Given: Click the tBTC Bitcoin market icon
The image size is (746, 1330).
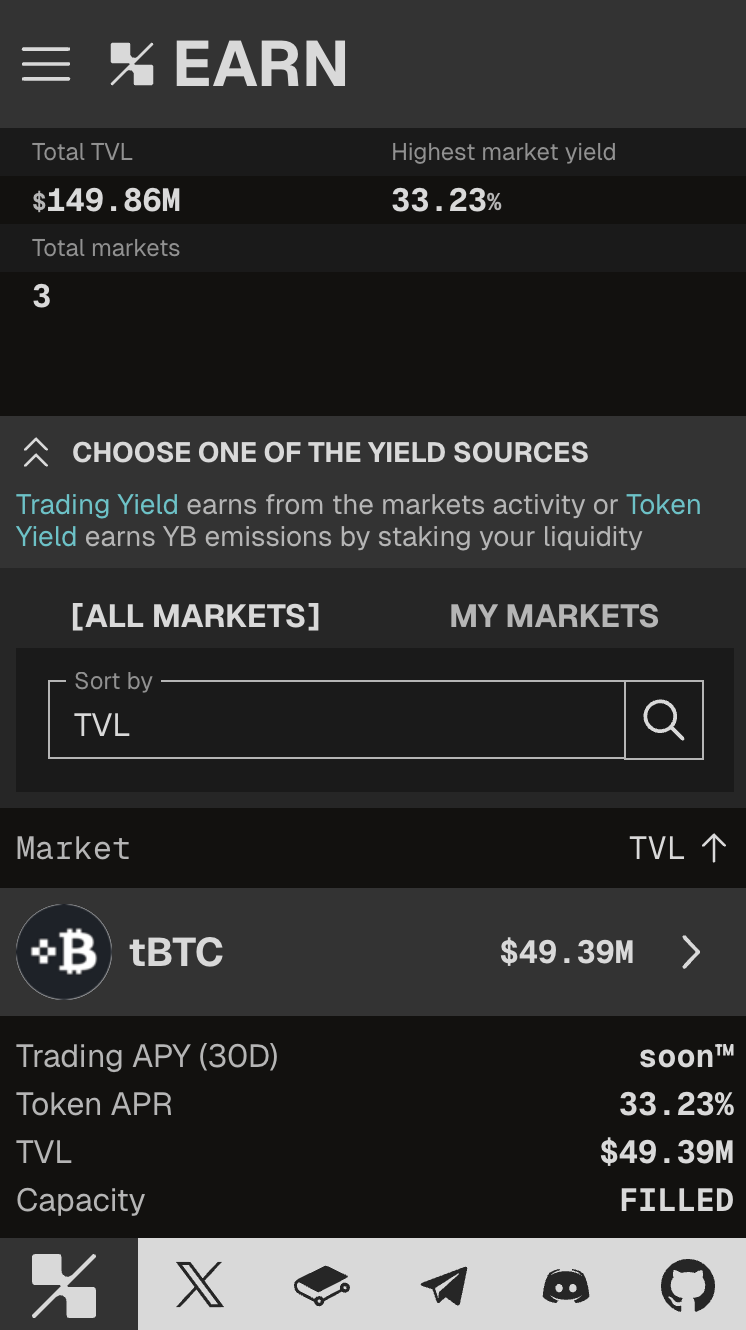Looking at the screenshot, I should coord(64,951).
